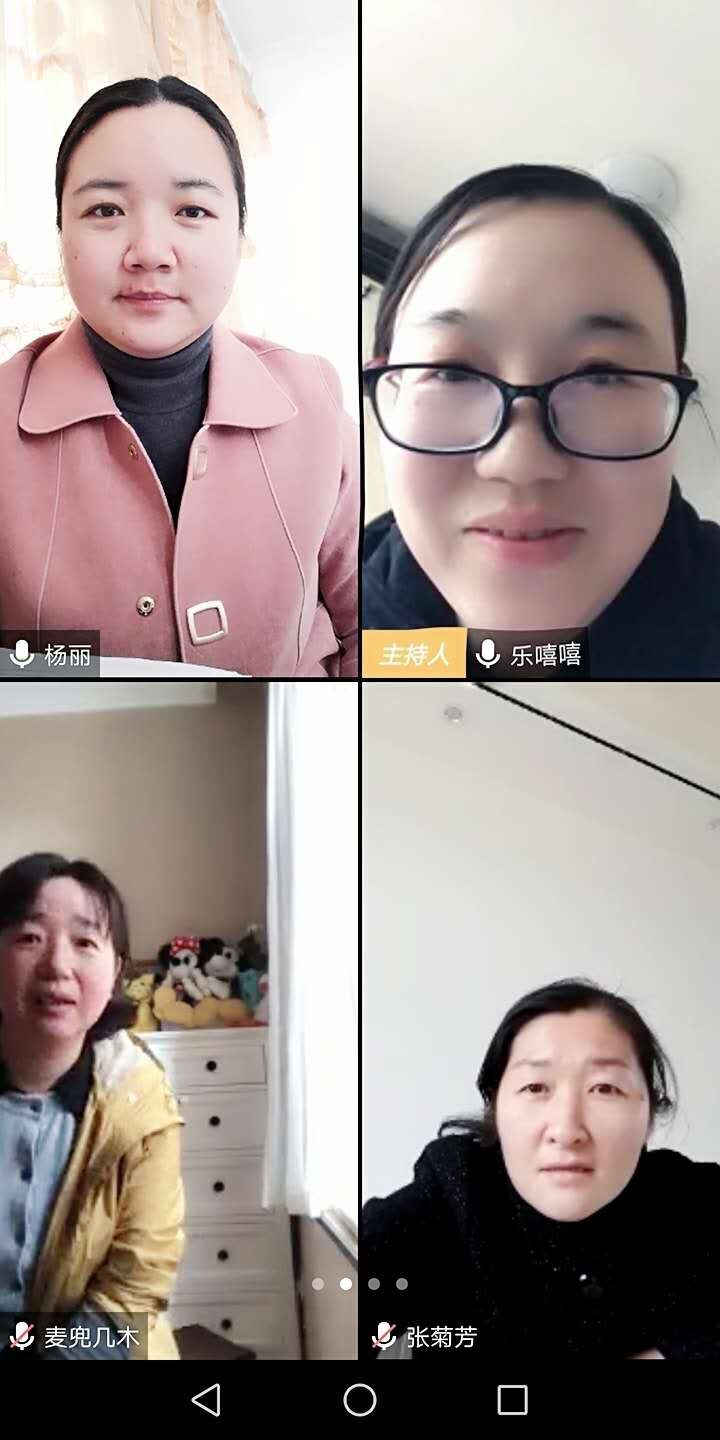The height and width of the screenshot is (1440, 720).
Task: Go to home screen via home button
Action: click(x=360, y=1400)
